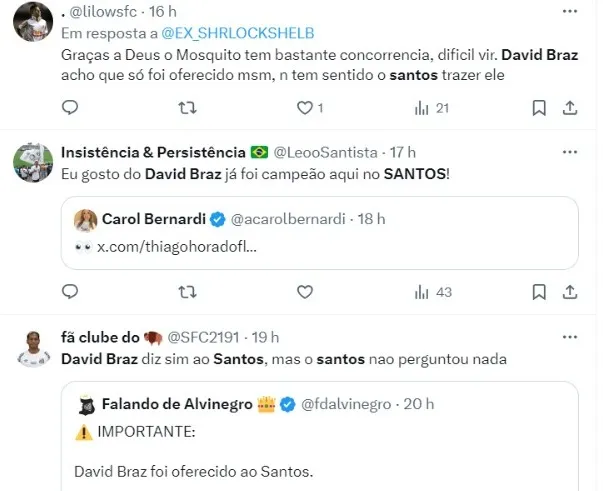Image resolution: width=603 pixels, height=491 pixels.
Task: Open more options on @LeooSantista's post
Action: (x=569, y=152)
